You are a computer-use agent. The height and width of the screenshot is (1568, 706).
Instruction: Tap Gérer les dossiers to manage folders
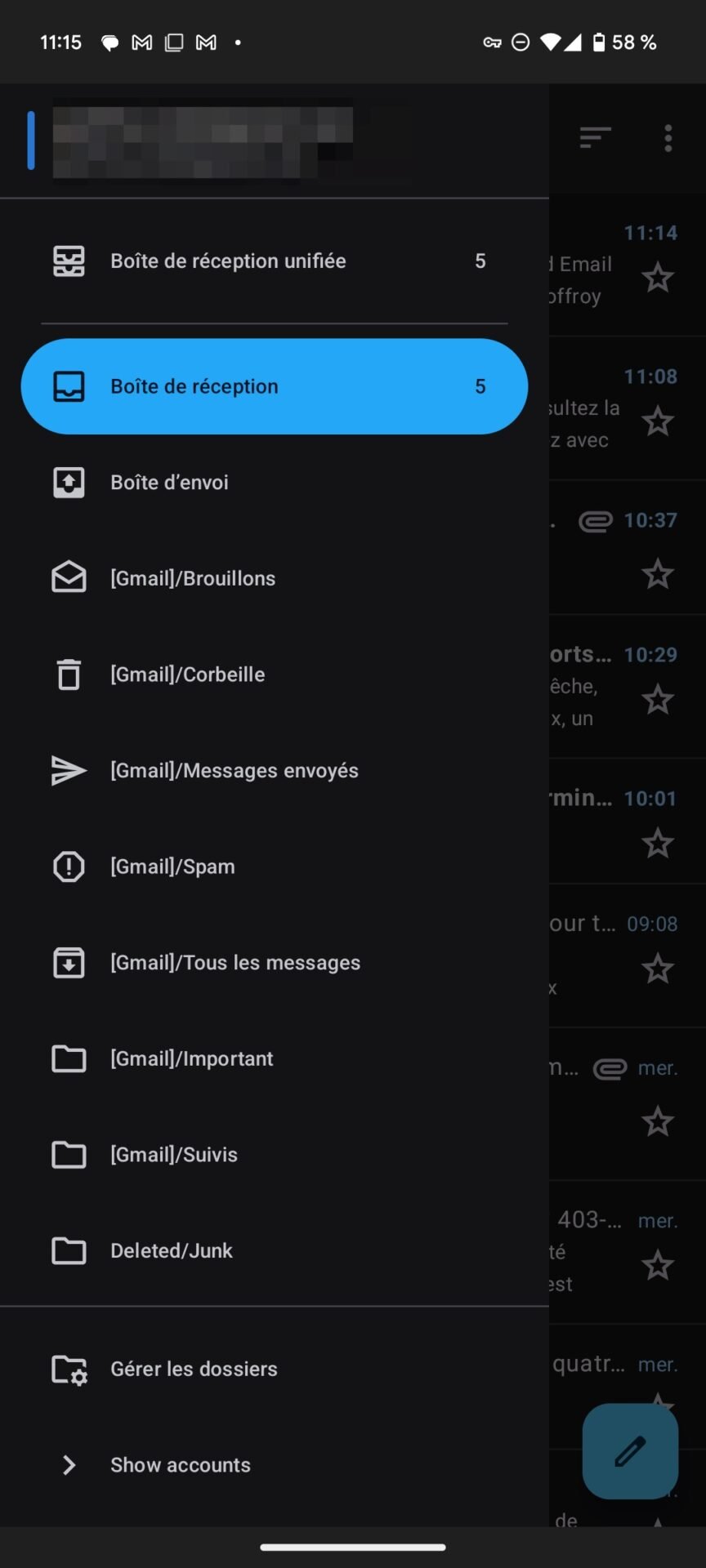click(x=274, y=1370)
